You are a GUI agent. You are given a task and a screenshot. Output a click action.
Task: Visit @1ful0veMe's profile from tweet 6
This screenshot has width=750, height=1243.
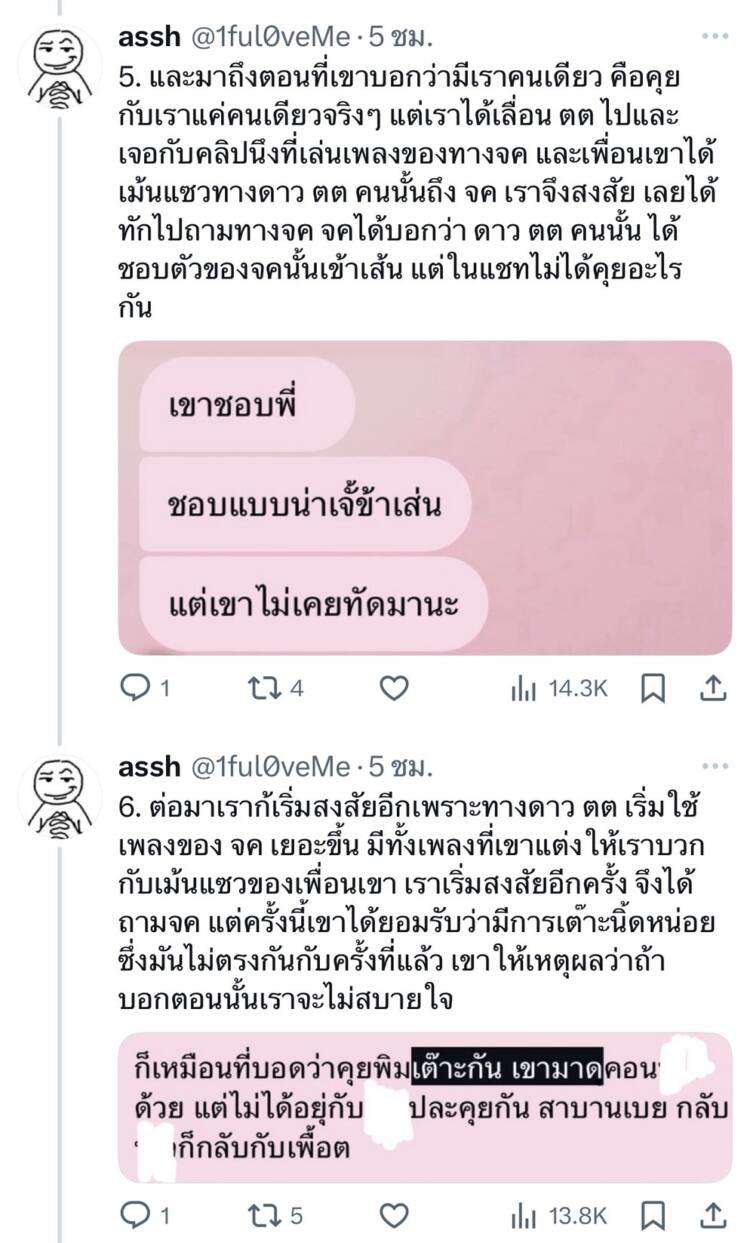point(270,767)
